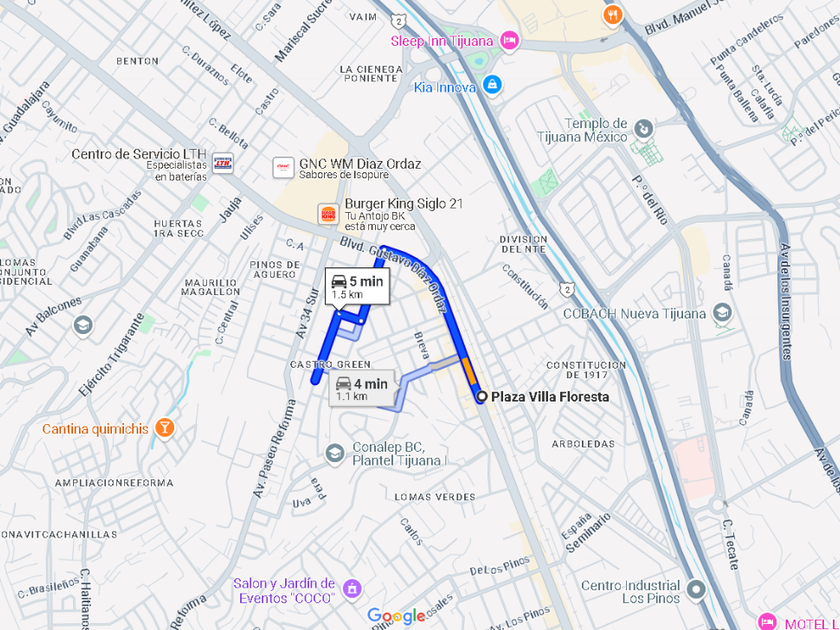Viewport: 840px width, 630px height.
Task: Open the Kia Innova shopping pin
Action: click(492, 85)
